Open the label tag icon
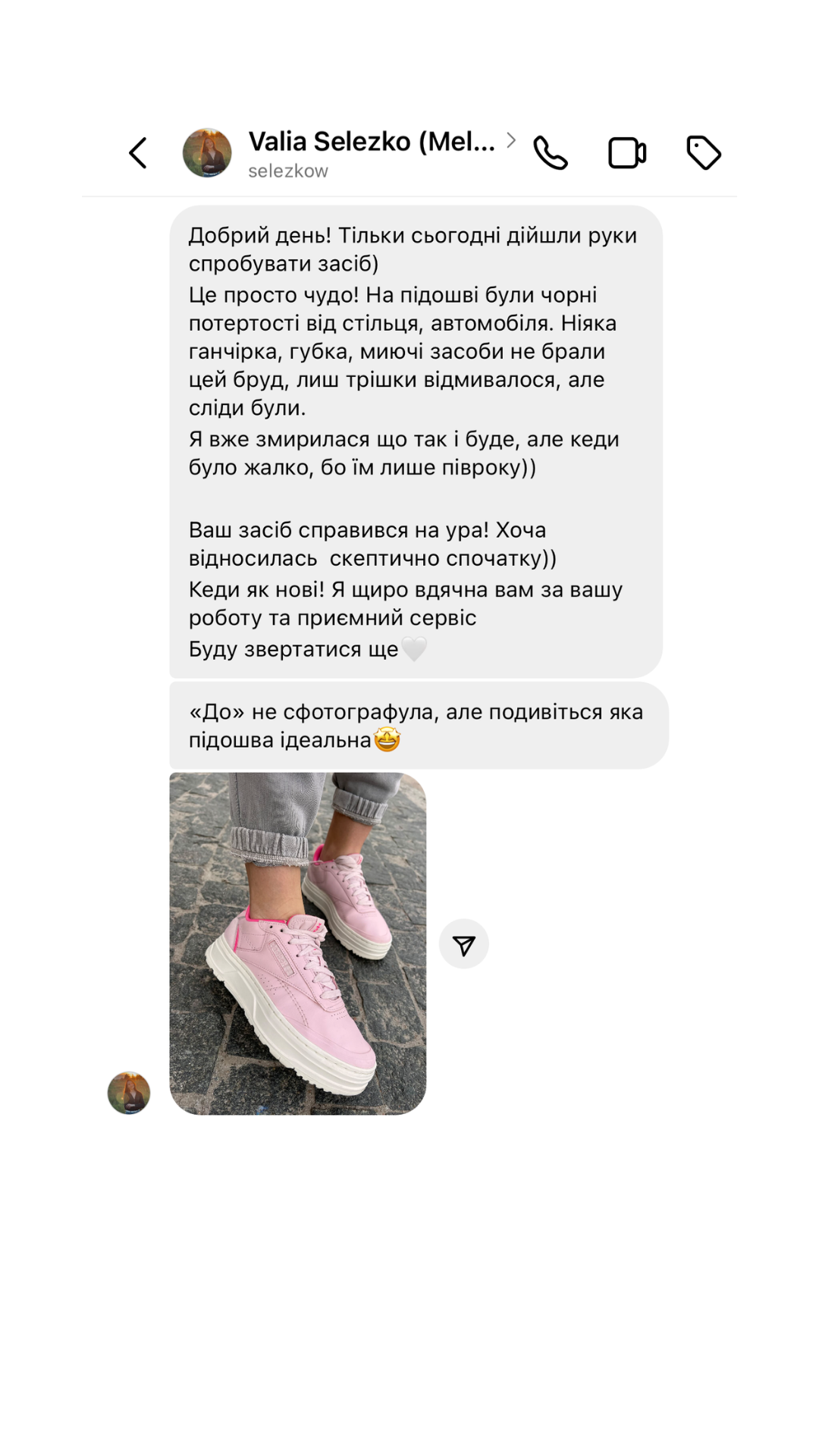This screenshot has width=819, height=1456. (x=704, y=153)
